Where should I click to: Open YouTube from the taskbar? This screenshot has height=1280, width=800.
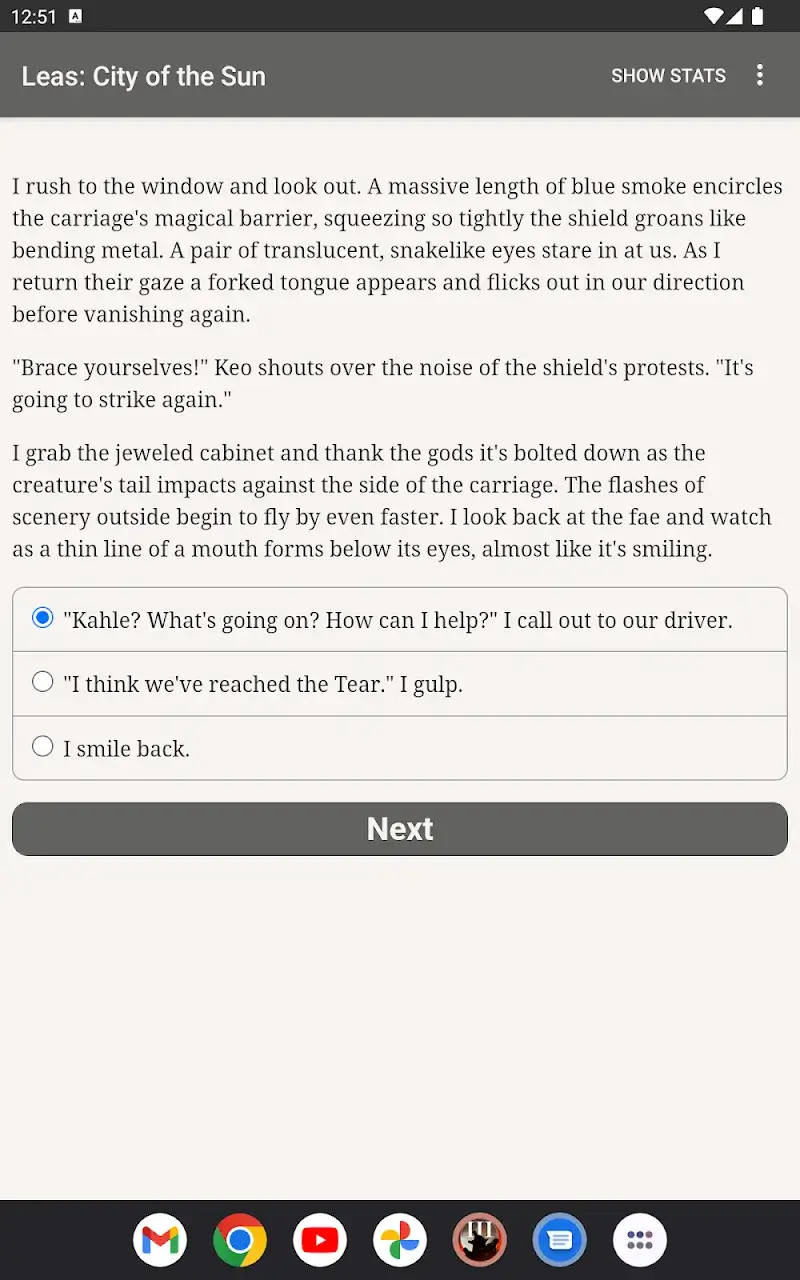pyautogui.click(x=320, y=1240)
